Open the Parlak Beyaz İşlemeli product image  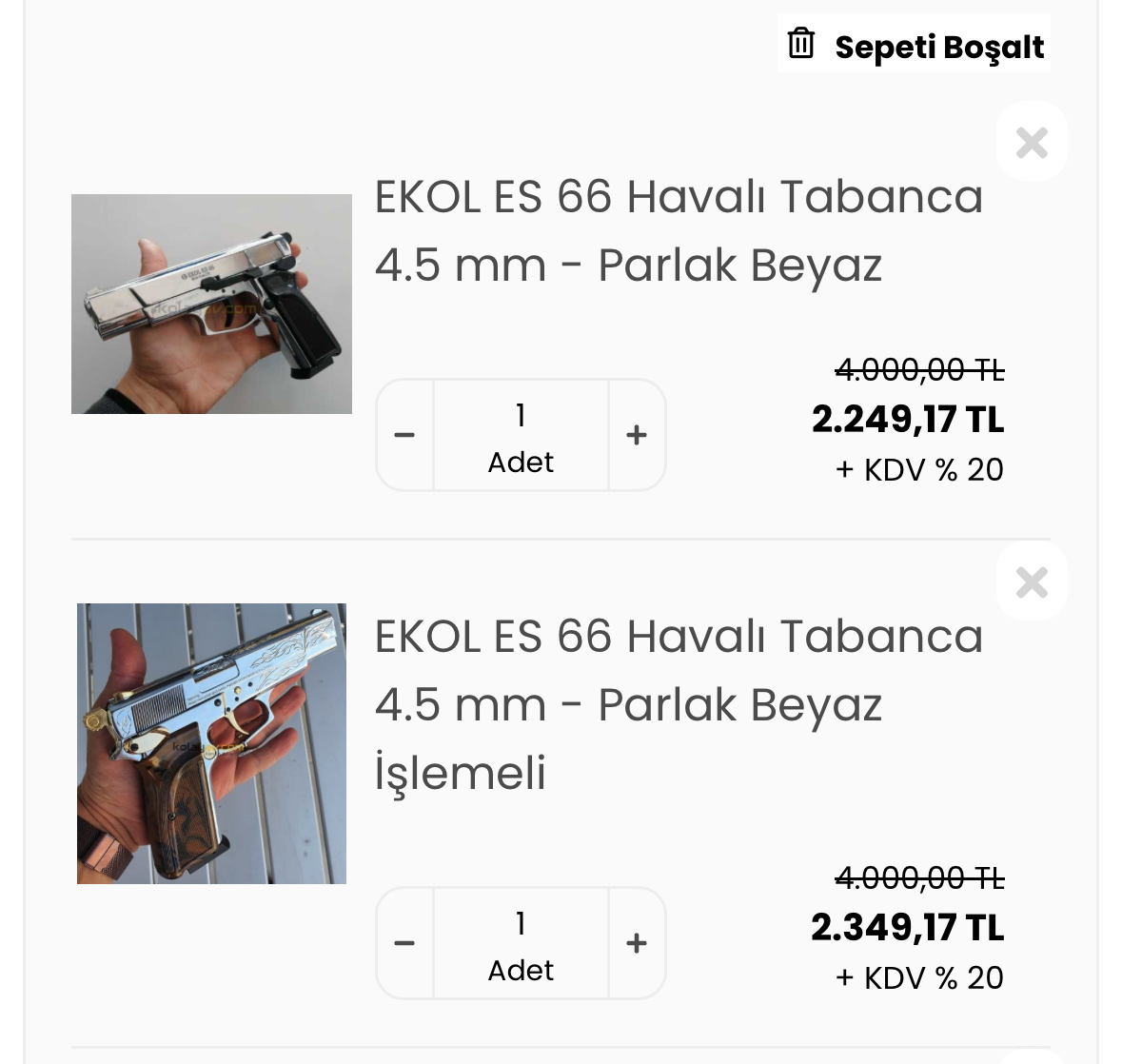212,743
